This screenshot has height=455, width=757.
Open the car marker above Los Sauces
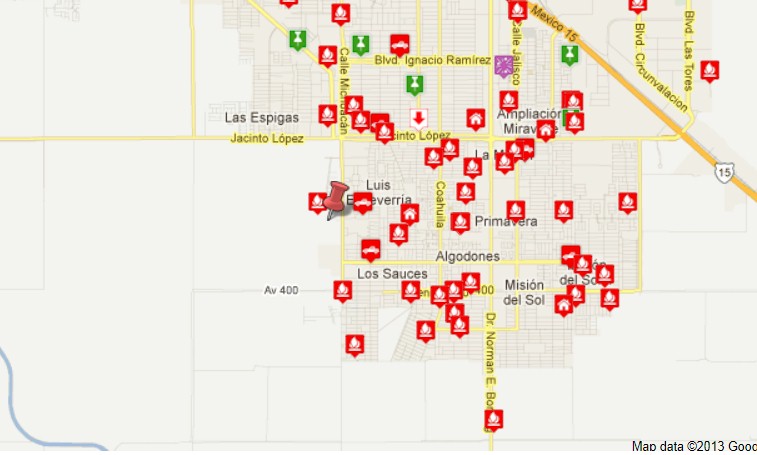(x=371, y=249)
